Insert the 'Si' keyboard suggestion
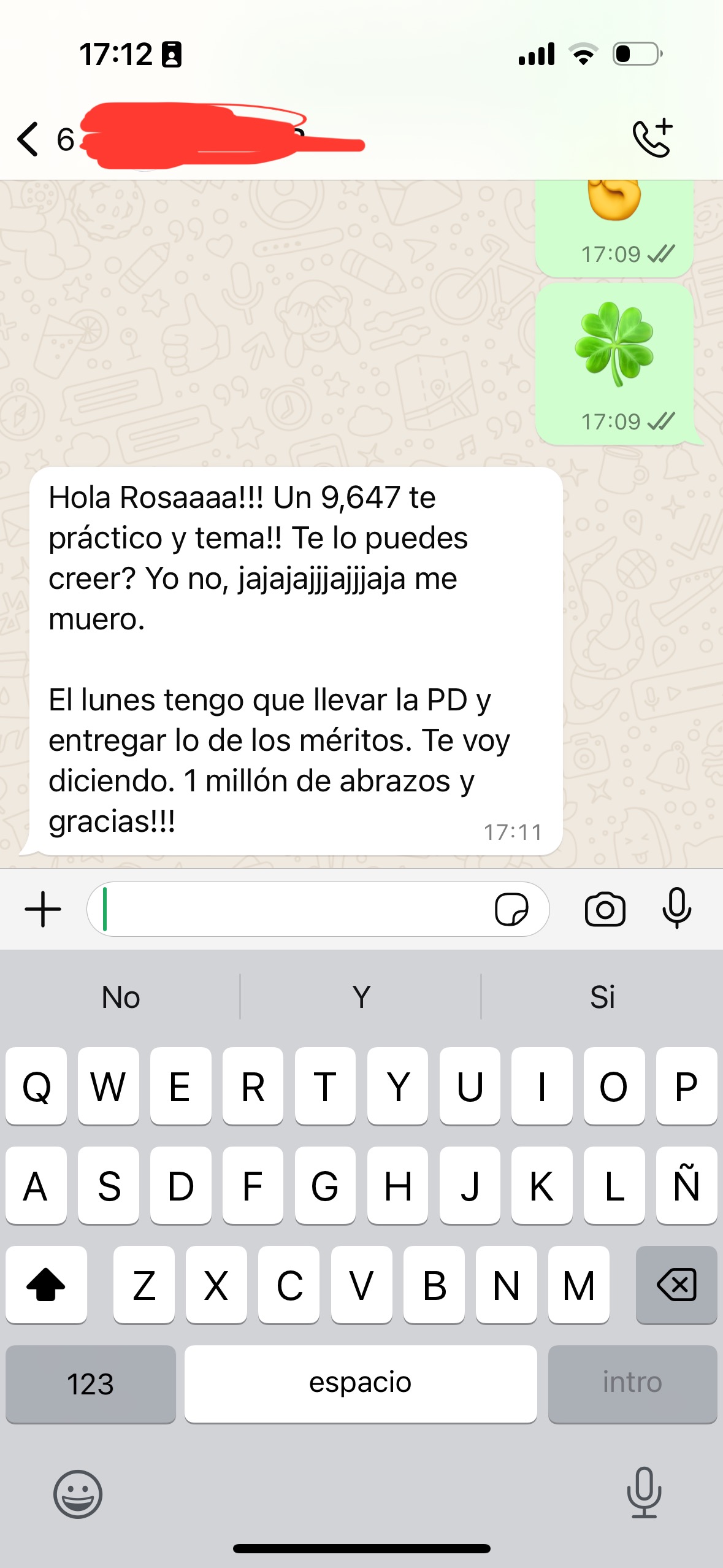 pos(602,997)
